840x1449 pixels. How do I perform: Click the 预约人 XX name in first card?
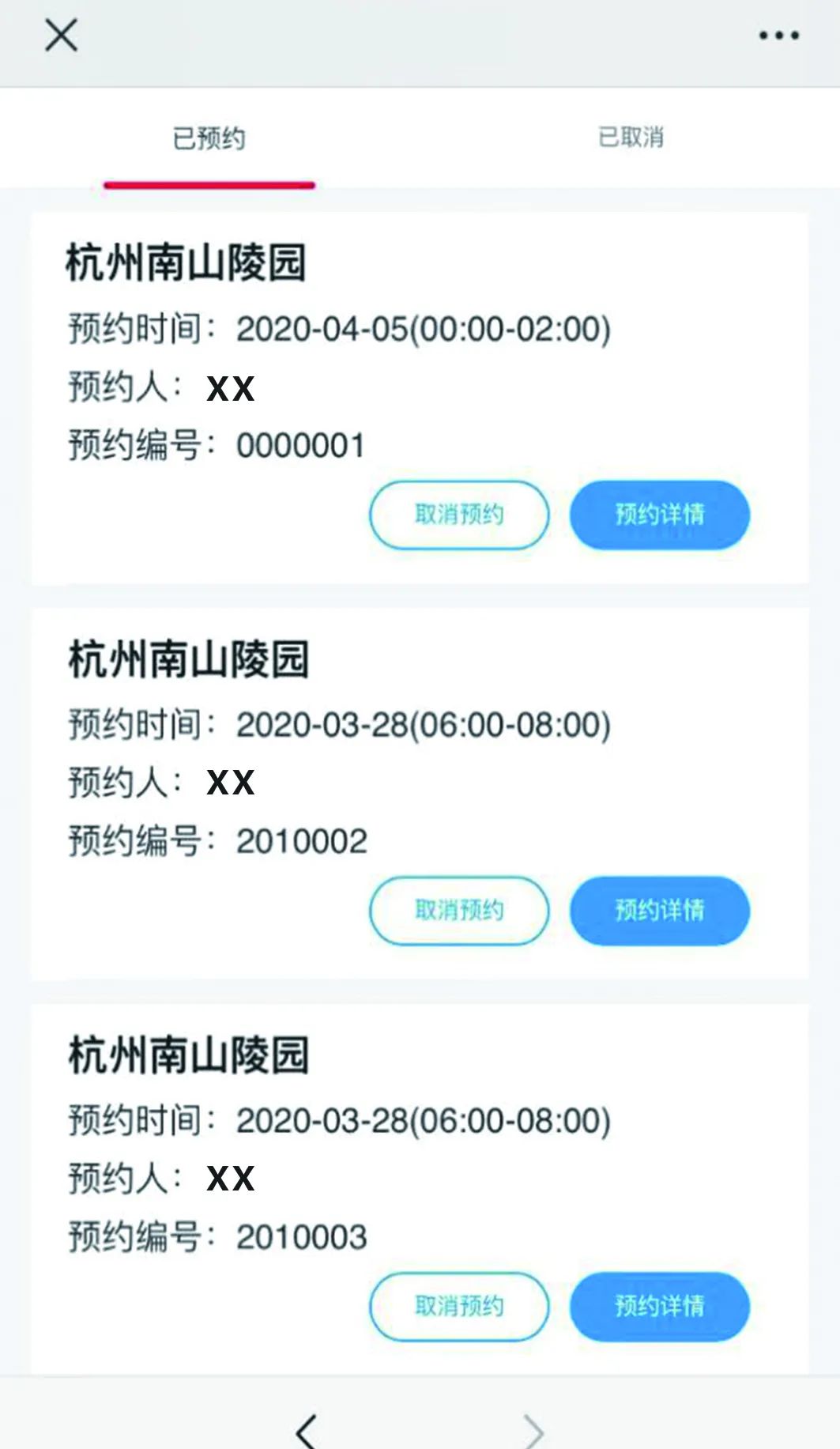click(x=232, y=387)
